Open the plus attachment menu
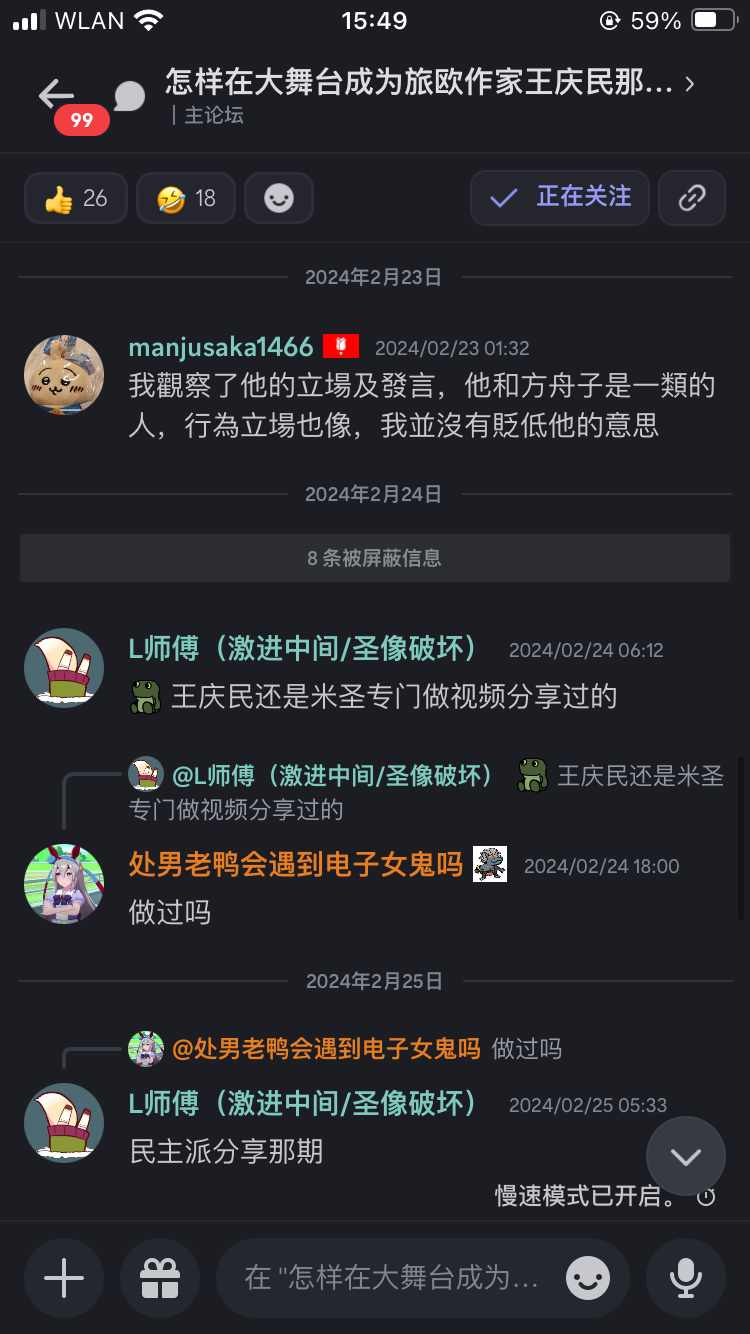The height and width of the screenshot is (1334, 750). click(x=64, y=1278)
